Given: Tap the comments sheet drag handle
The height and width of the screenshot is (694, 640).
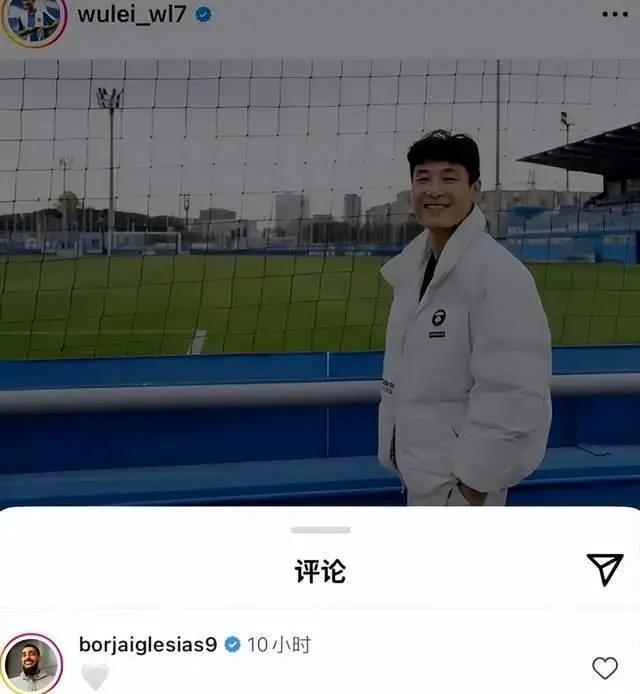Looking at the screenshot, I should click(320, 530).
